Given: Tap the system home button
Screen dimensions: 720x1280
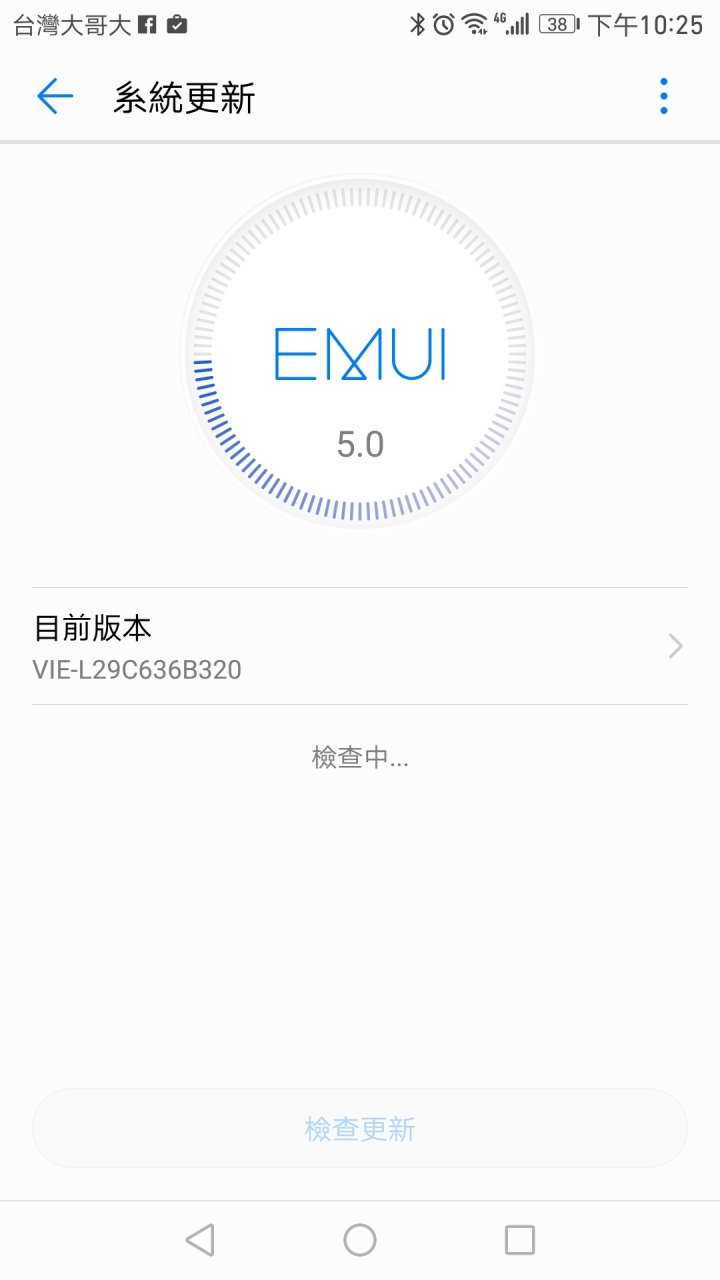Looking at the screenshot, I should tap(360, 1240).
